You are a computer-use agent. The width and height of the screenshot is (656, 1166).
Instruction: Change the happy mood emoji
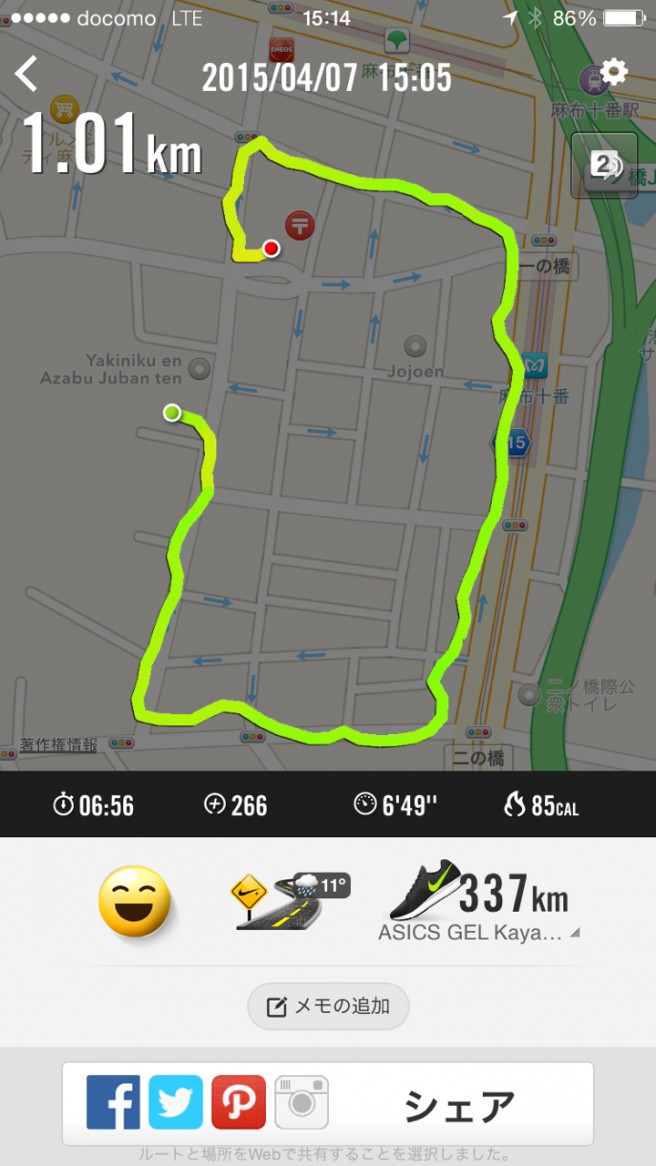click(x=135, y=900)
